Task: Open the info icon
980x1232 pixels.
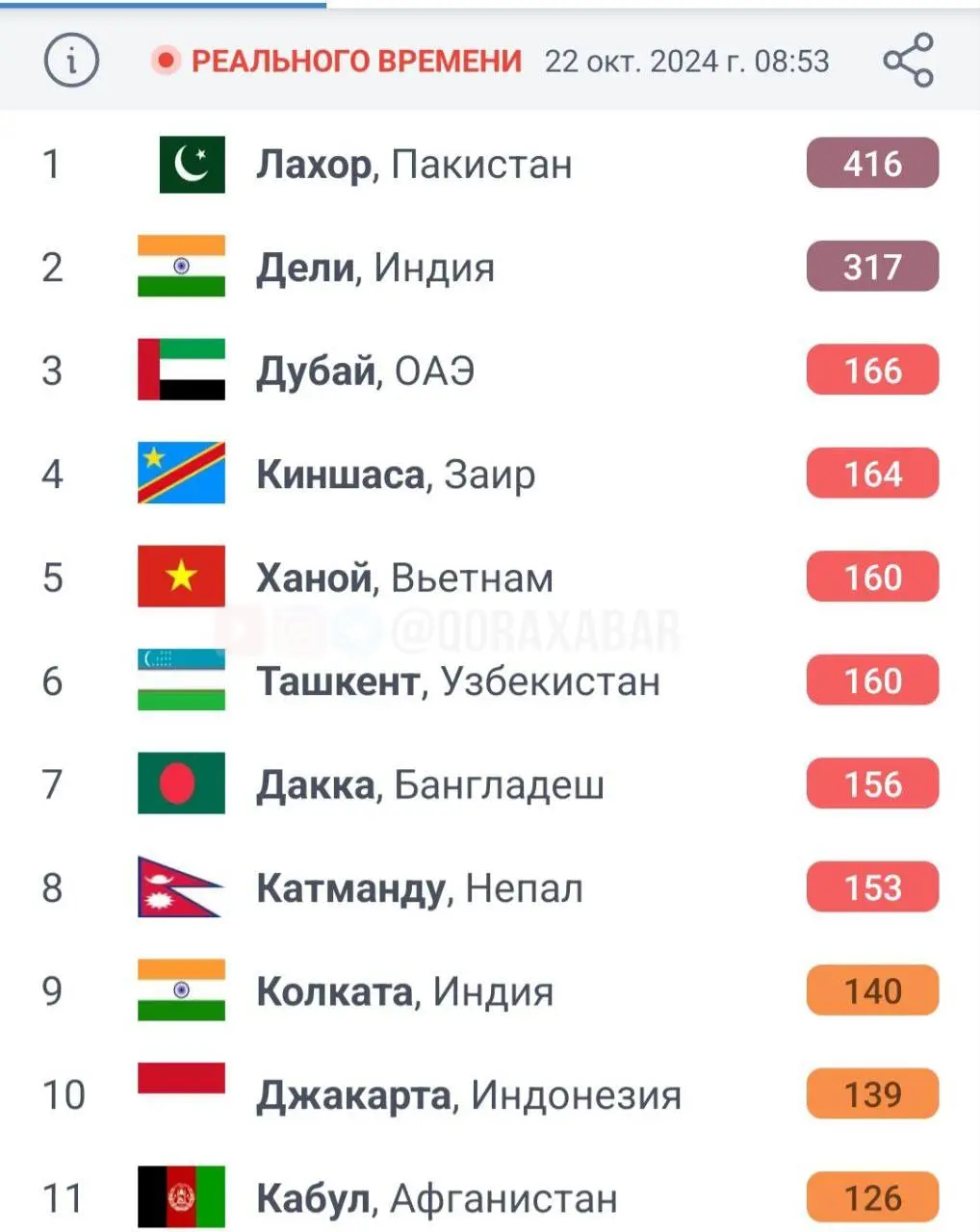Action: [x=71, y=61]
